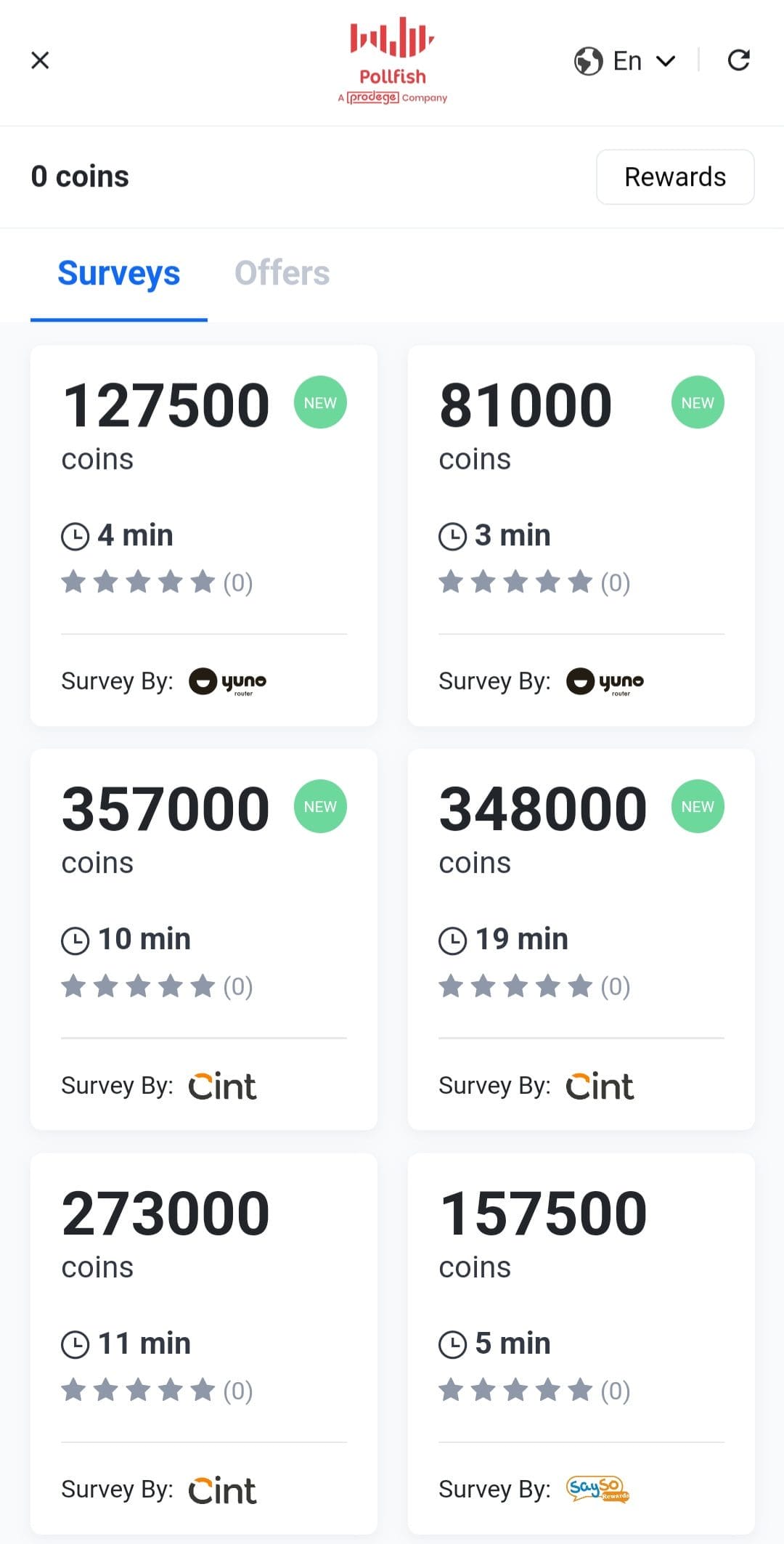This screenshot has height=1544, width=784.
Task: Open the En language dropdown
Action: pyautogui.click(x=625, y=61)
